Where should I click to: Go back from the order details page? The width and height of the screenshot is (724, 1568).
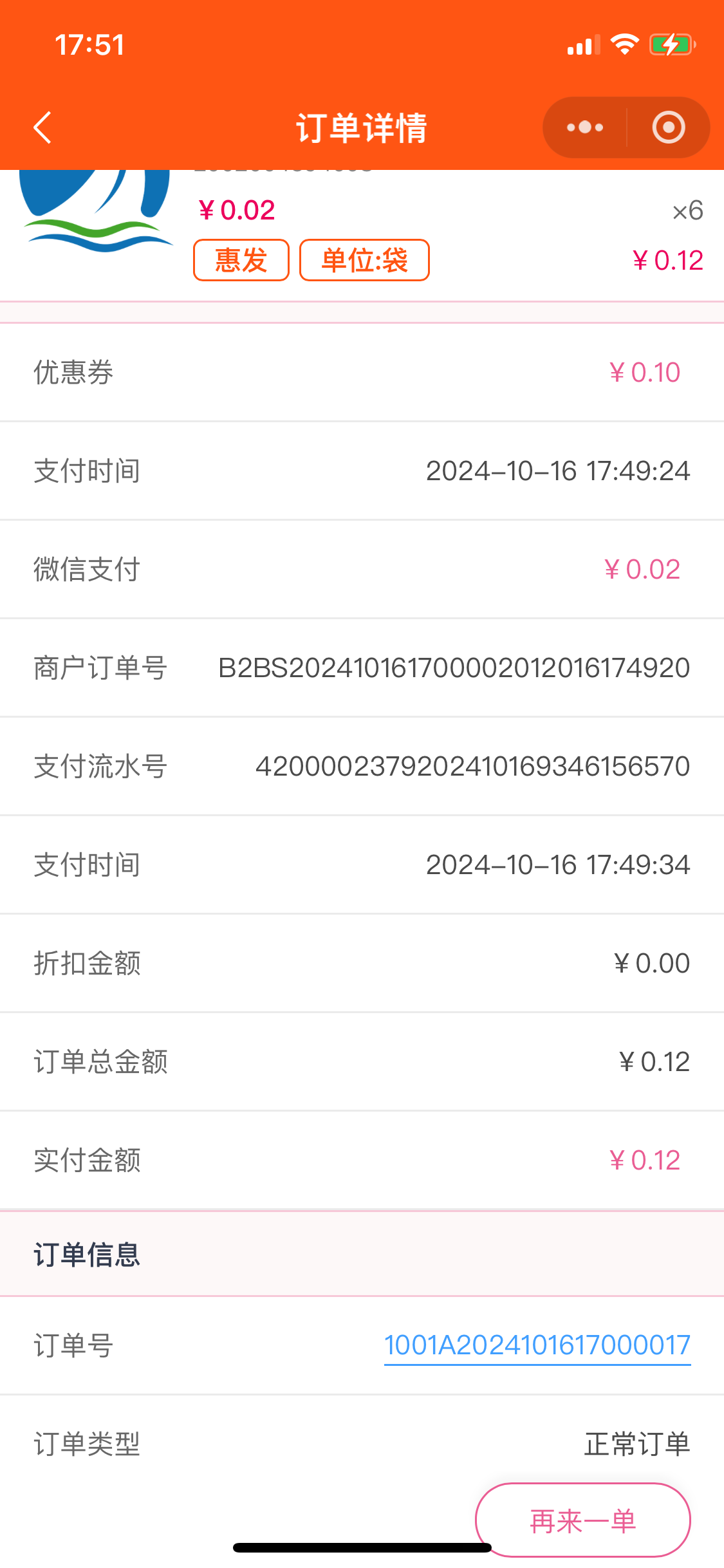[x=42, y=127]
